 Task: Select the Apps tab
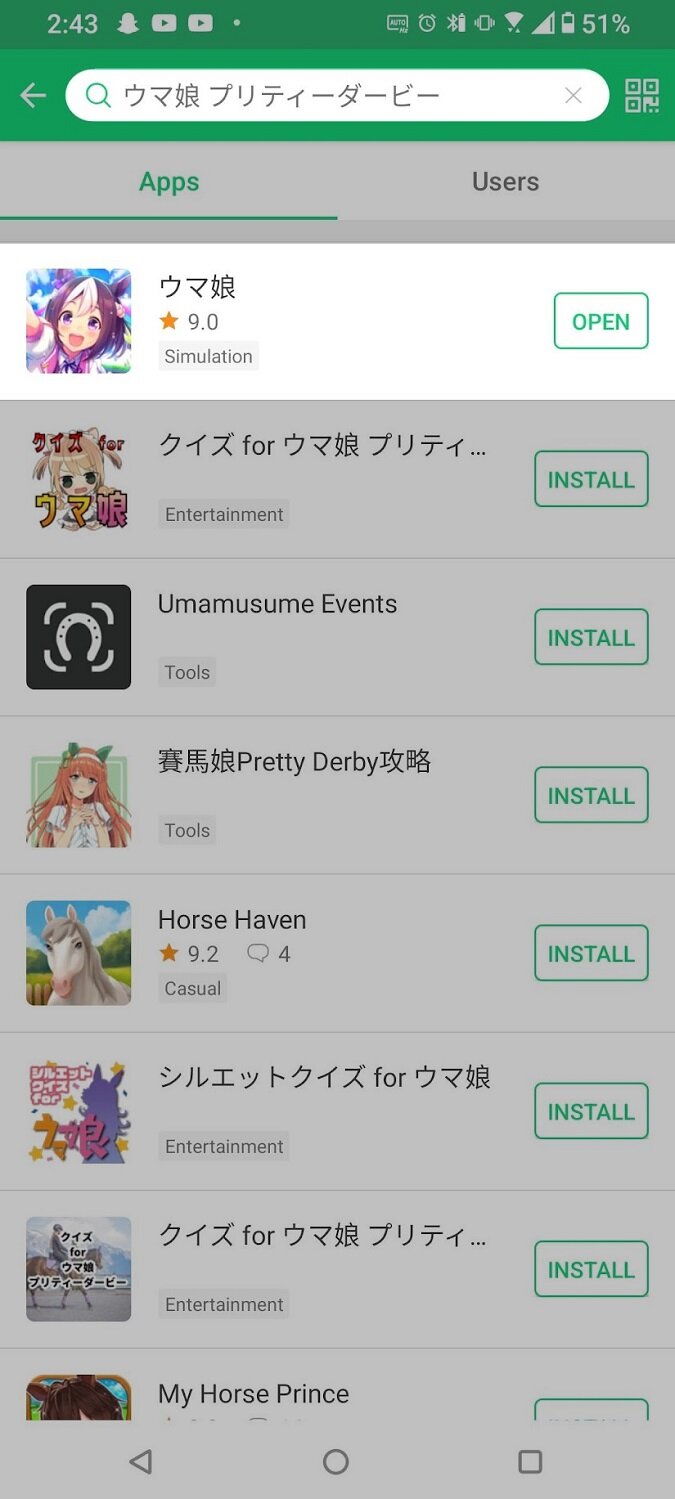(x=169, y=182)
